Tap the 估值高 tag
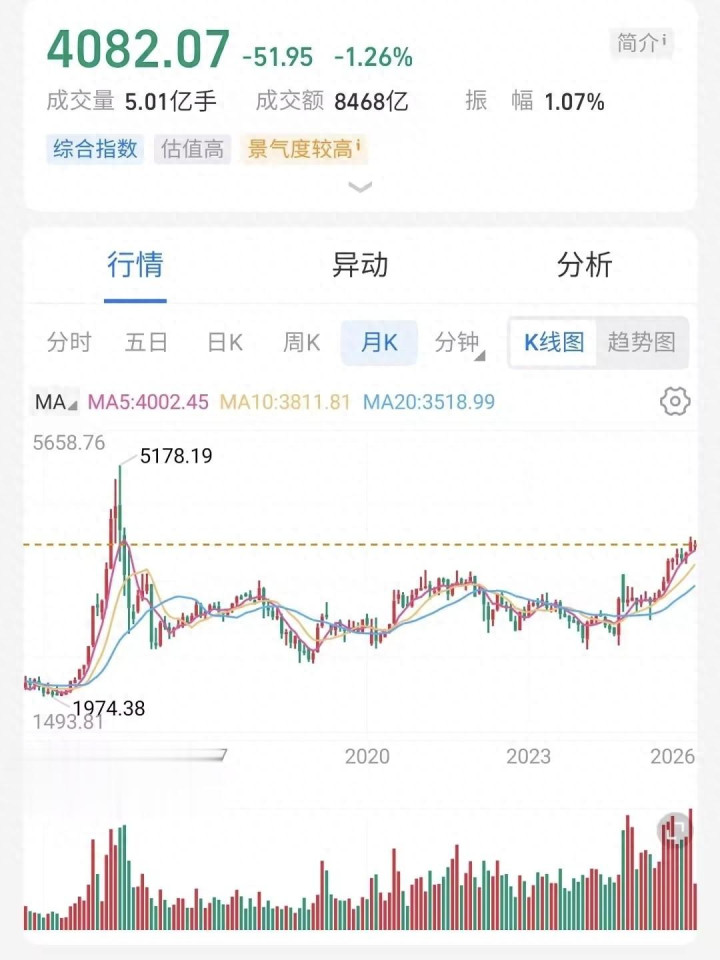This screenshot has height=960, width=720. (x=192, y=150)
